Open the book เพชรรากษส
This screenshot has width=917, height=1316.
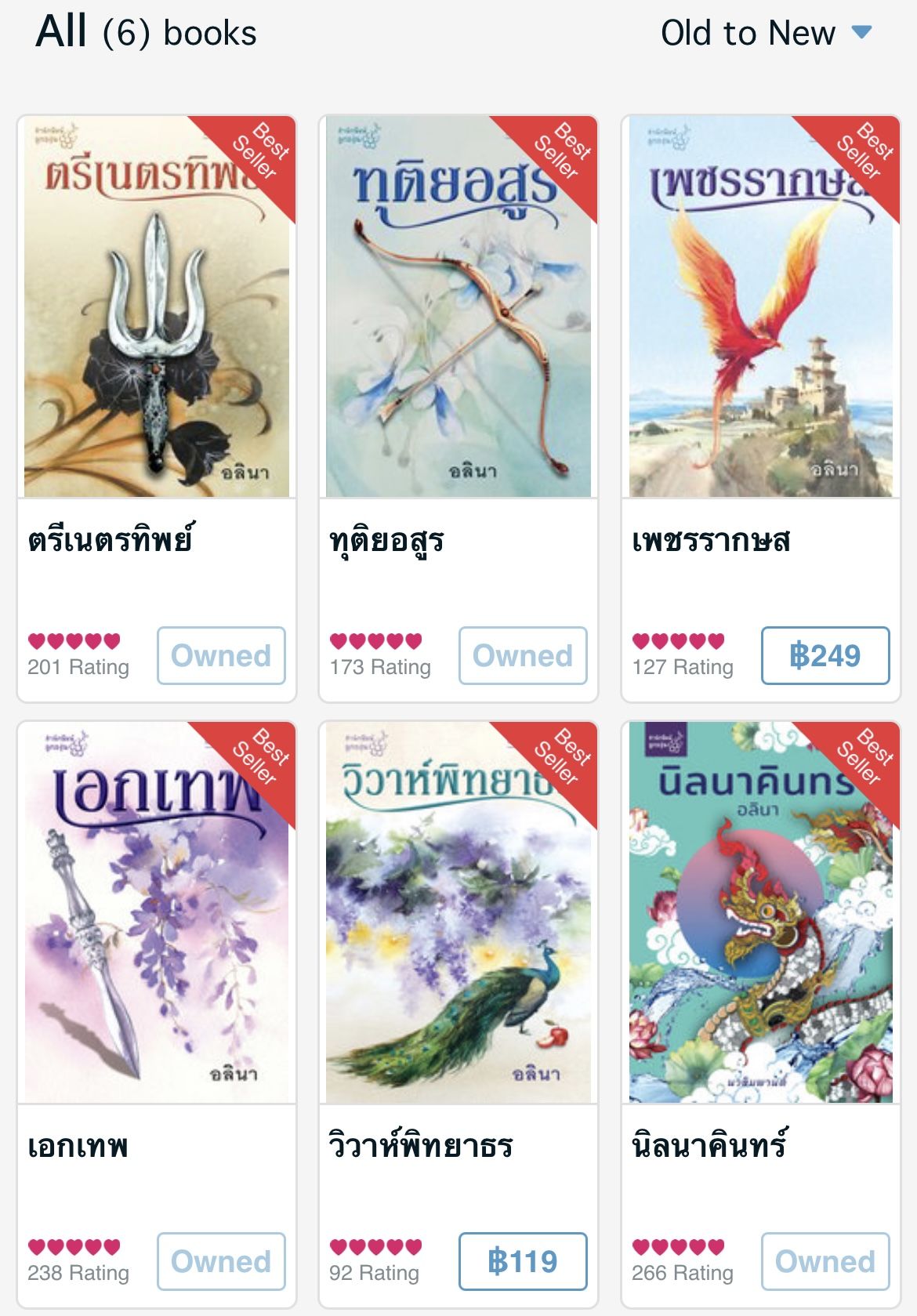tap(760, 306)
